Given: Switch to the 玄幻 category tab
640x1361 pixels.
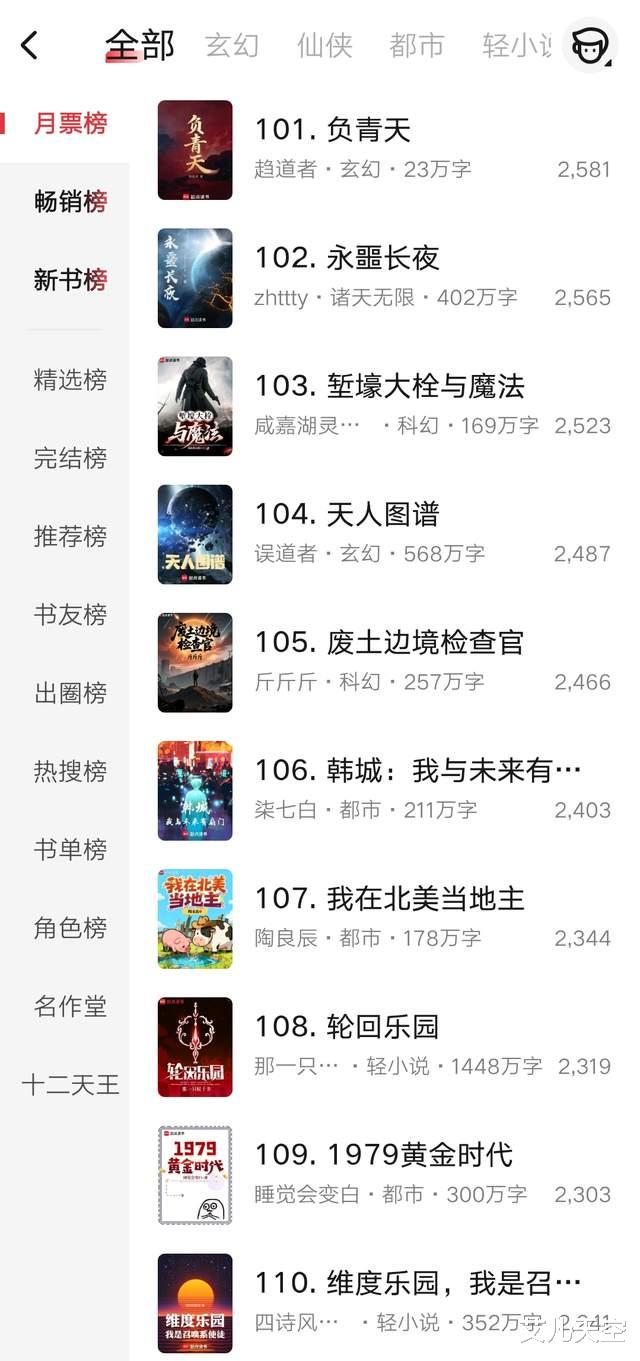Looking at the screenshot, I should pos(232,46).
